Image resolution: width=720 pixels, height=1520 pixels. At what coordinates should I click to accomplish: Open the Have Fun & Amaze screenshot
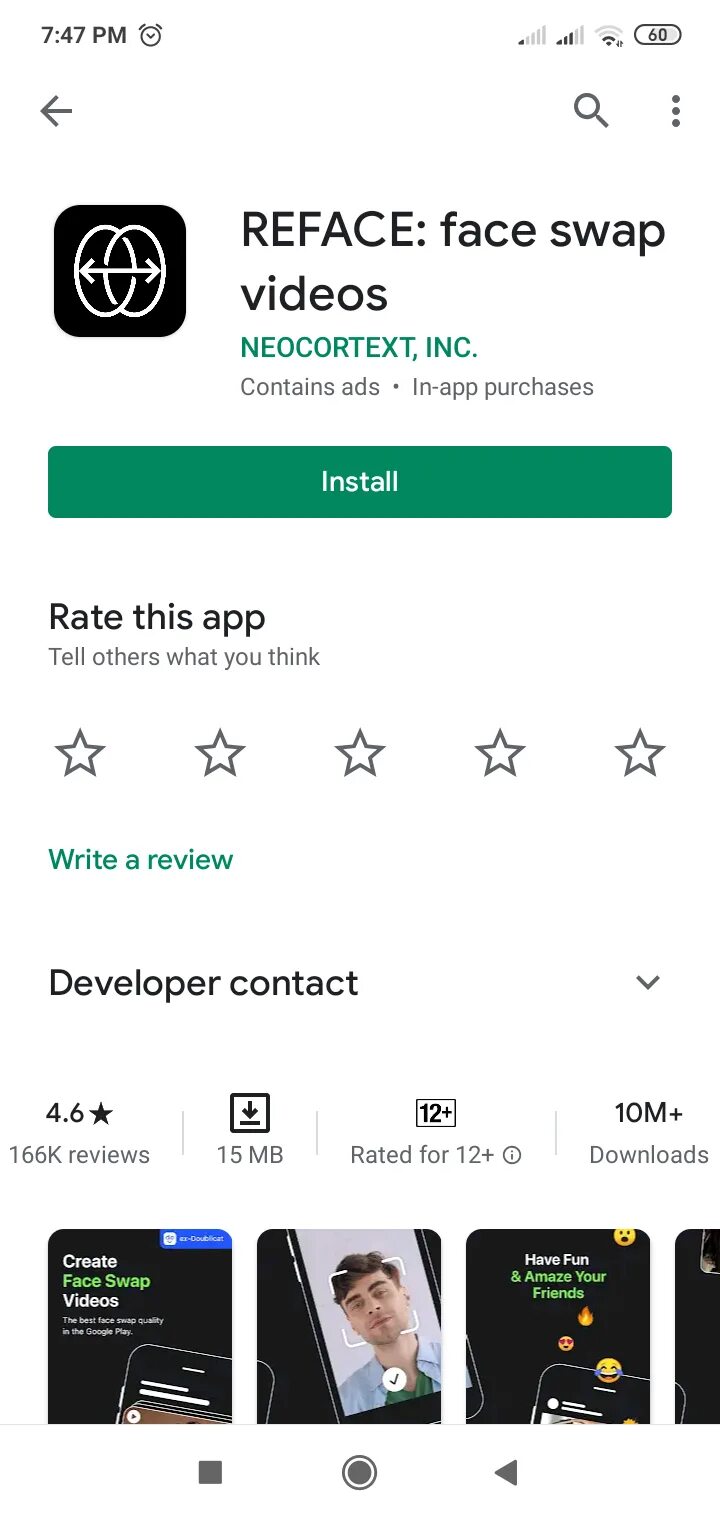[x=558, y=1326]
